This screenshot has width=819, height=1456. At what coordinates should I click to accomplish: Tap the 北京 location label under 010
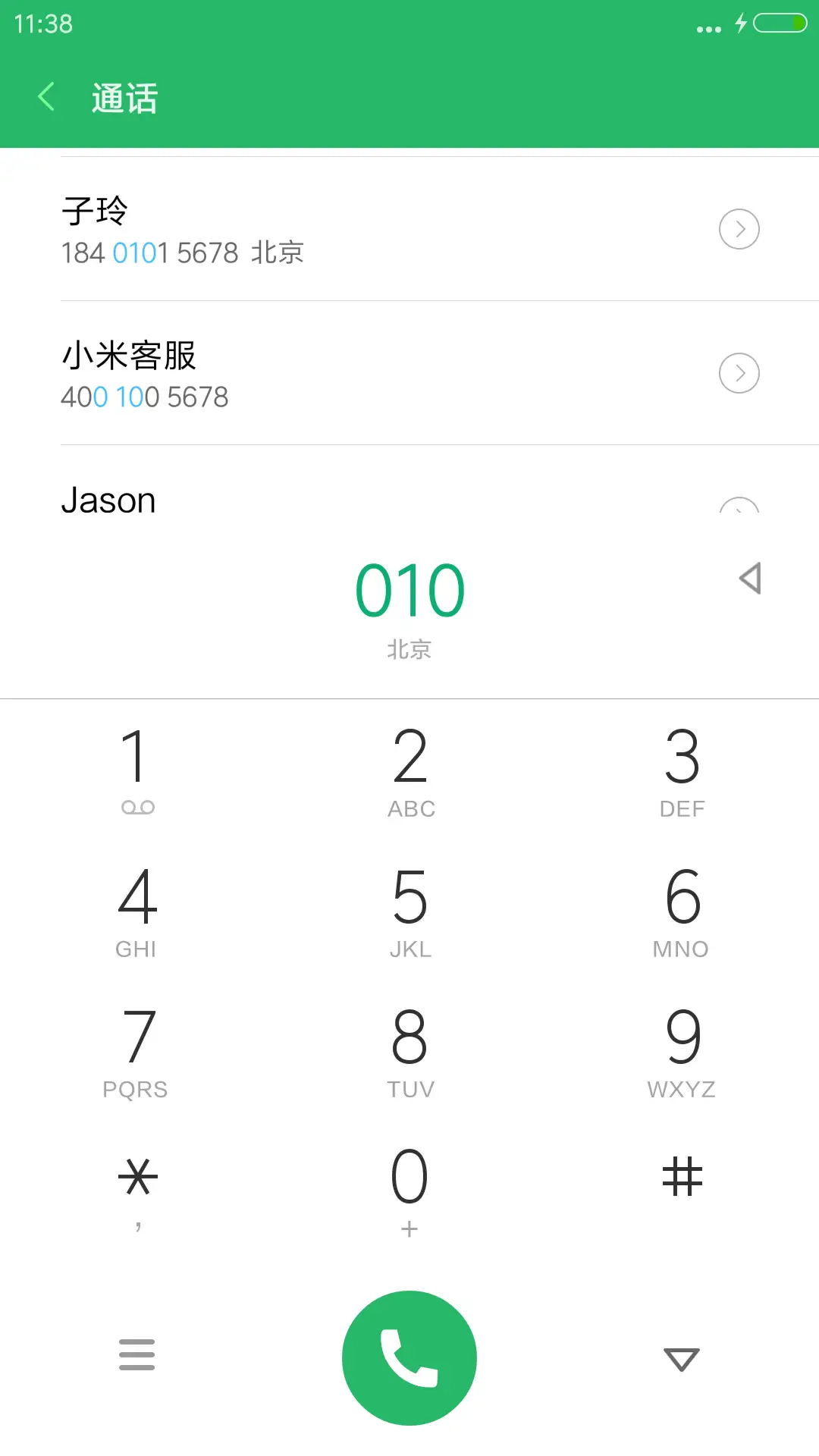[x=409, y=649]
